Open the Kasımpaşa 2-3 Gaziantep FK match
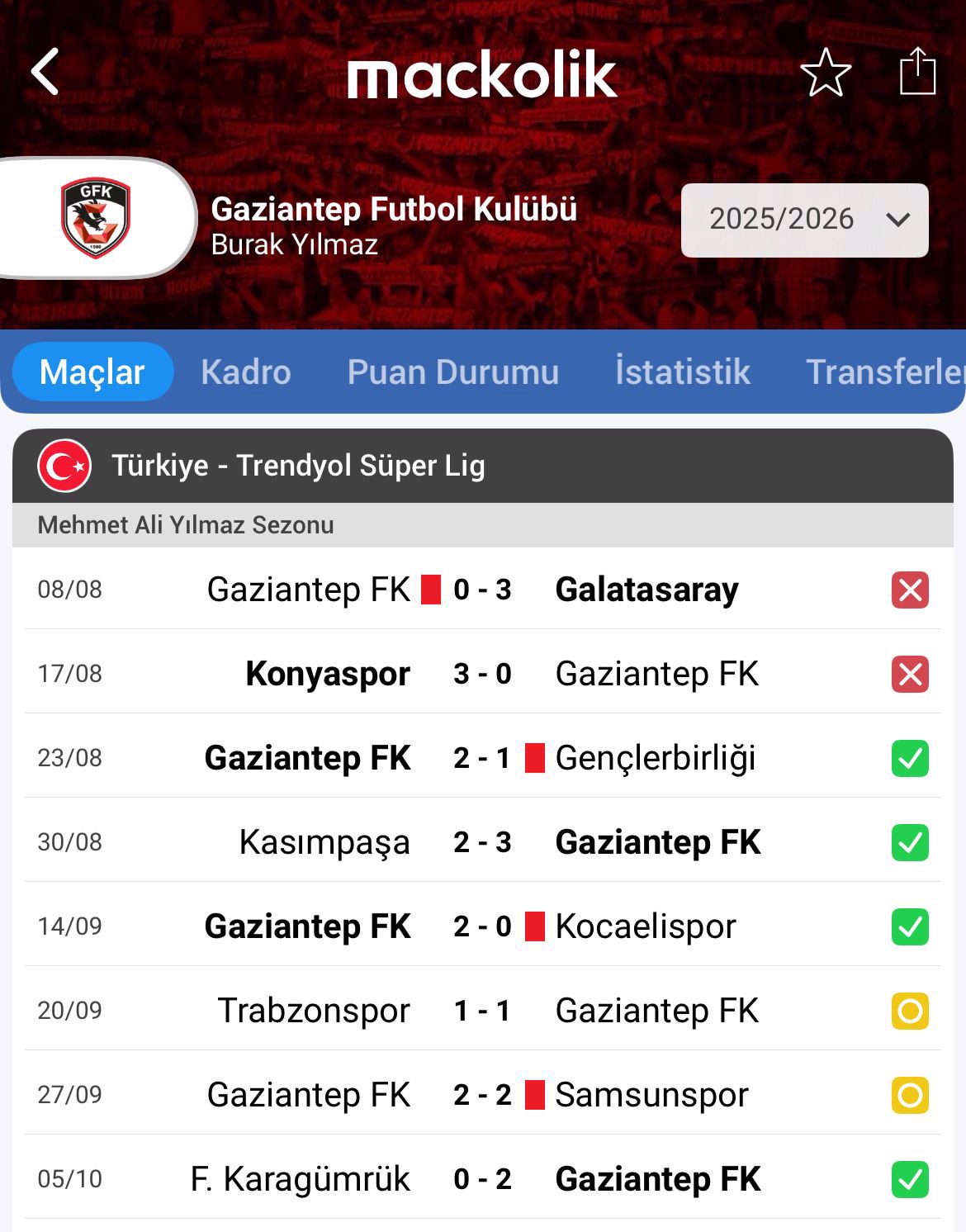This screenshot has height=1232, width=966. point(482,842)
